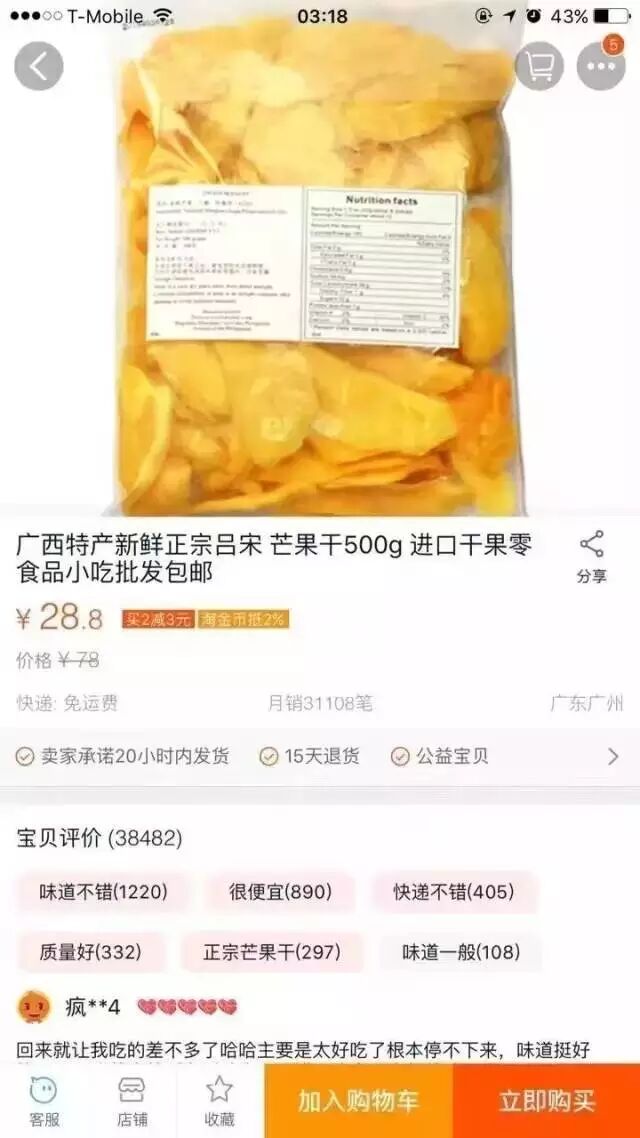The height and width of the screenshot is (1138, 640).
Task: Open the 宝贝评价 (38482) reviews section
Action: click(100, 838)
